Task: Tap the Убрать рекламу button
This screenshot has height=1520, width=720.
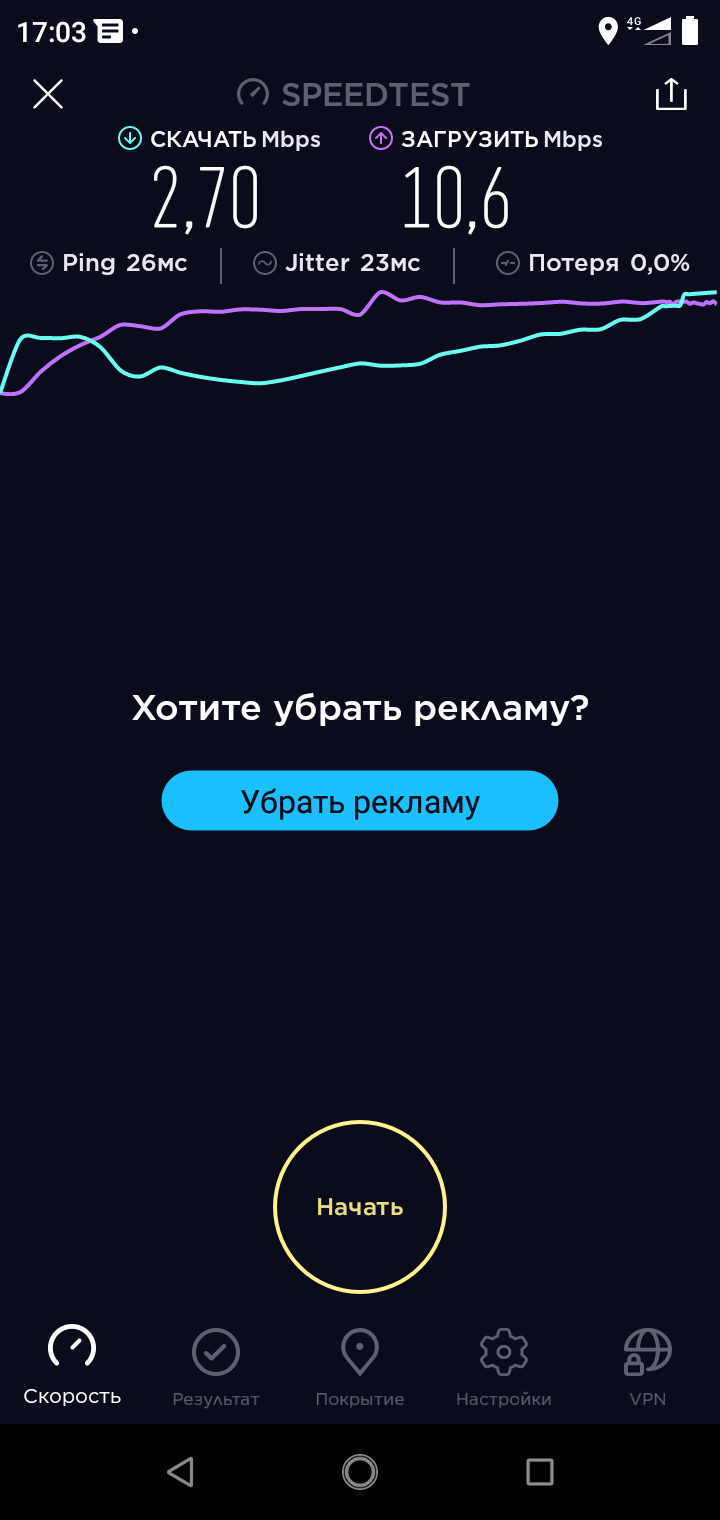Action: [x=360, y=801]
